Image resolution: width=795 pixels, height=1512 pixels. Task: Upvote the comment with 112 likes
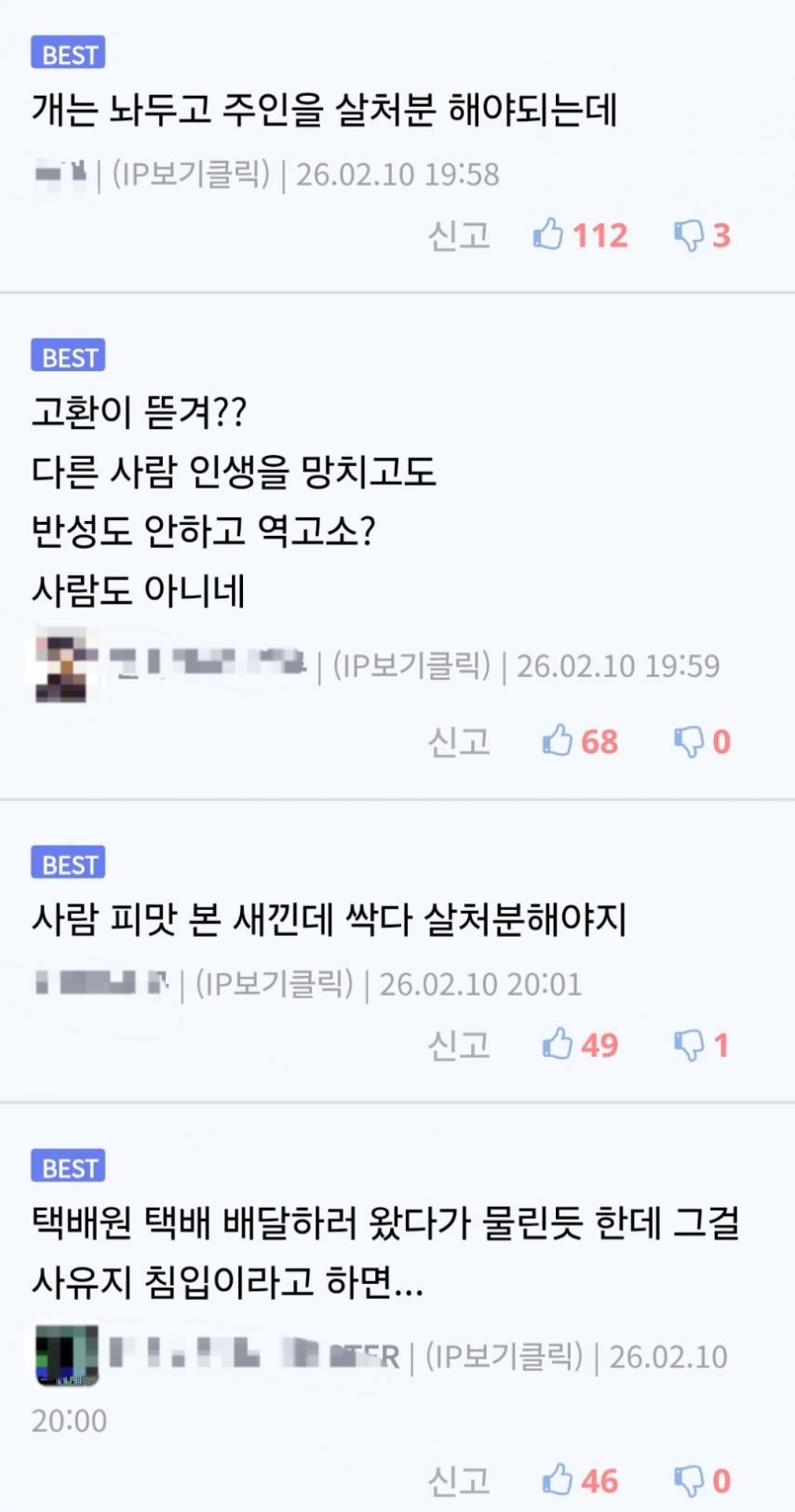(549, 234)
